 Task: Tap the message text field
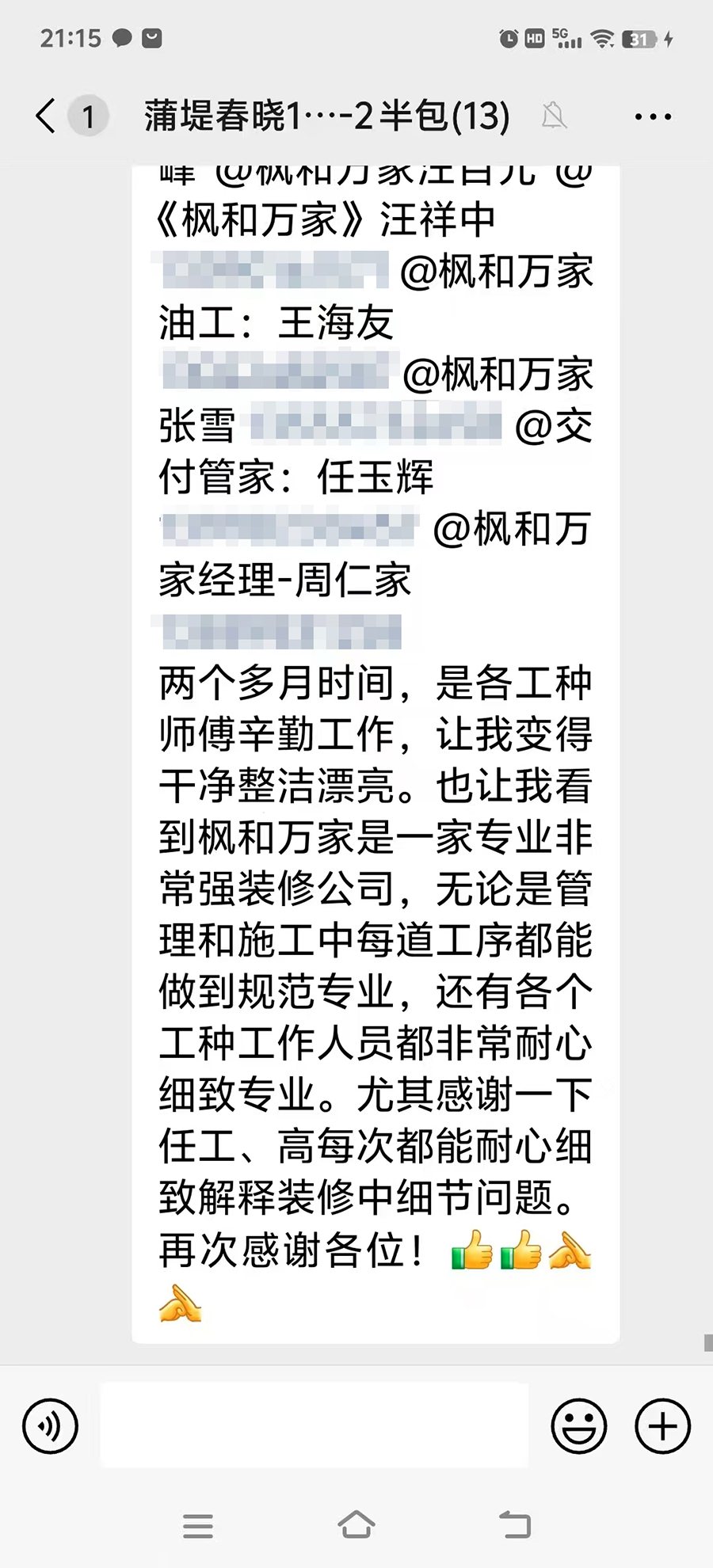[x=315, y=1425]
